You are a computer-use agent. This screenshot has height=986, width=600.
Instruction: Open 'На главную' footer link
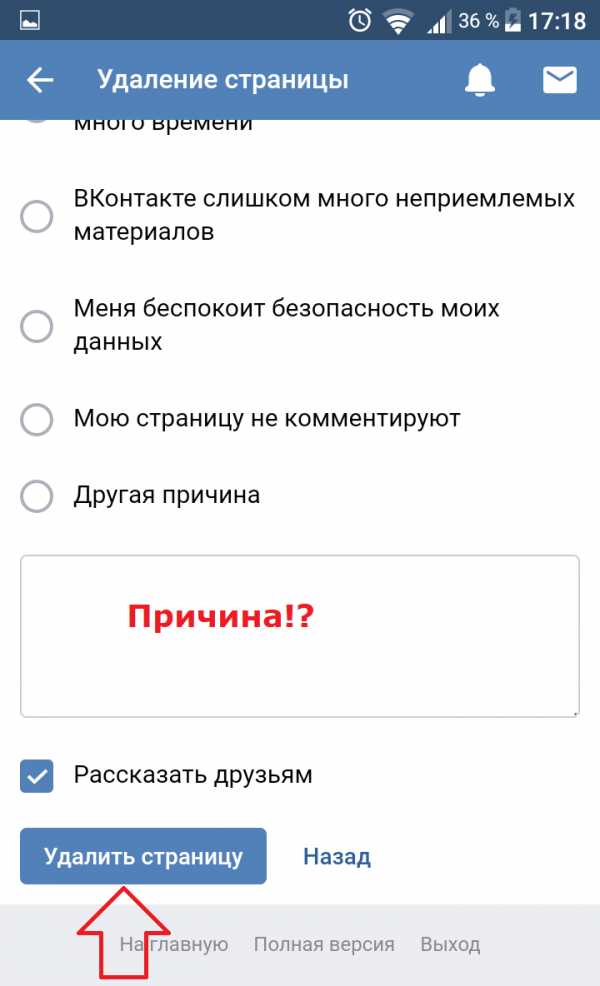[174, 944]
